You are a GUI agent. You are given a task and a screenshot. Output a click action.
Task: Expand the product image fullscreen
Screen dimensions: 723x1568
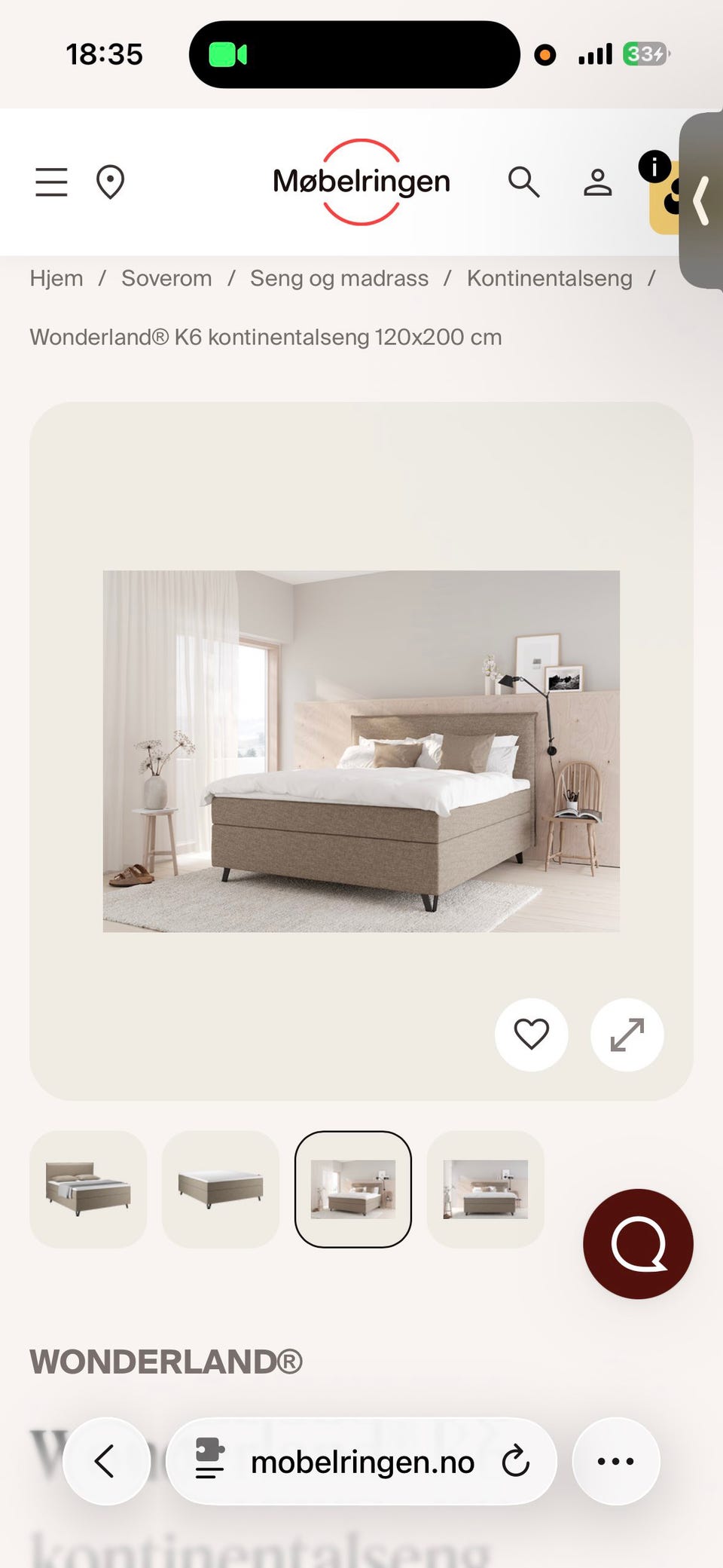[627, 1035]
